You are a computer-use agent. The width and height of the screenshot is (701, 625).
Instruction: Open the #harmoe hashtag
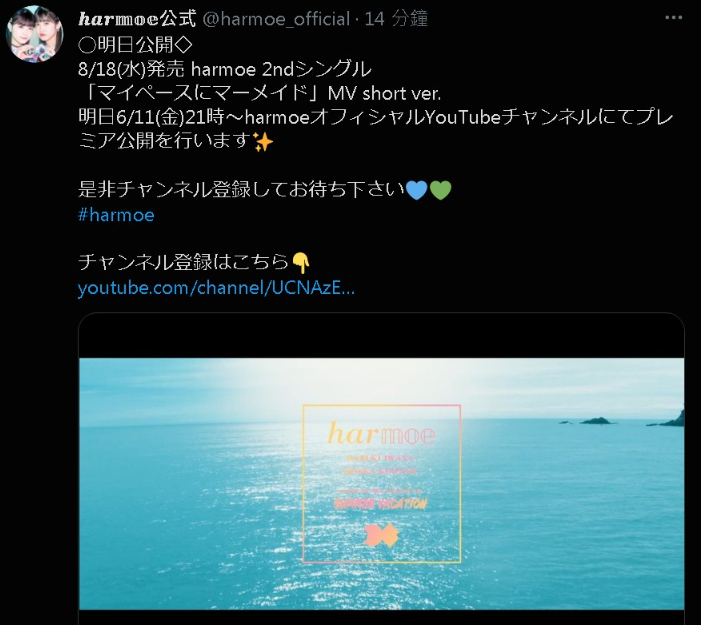(x=116, y=215)
